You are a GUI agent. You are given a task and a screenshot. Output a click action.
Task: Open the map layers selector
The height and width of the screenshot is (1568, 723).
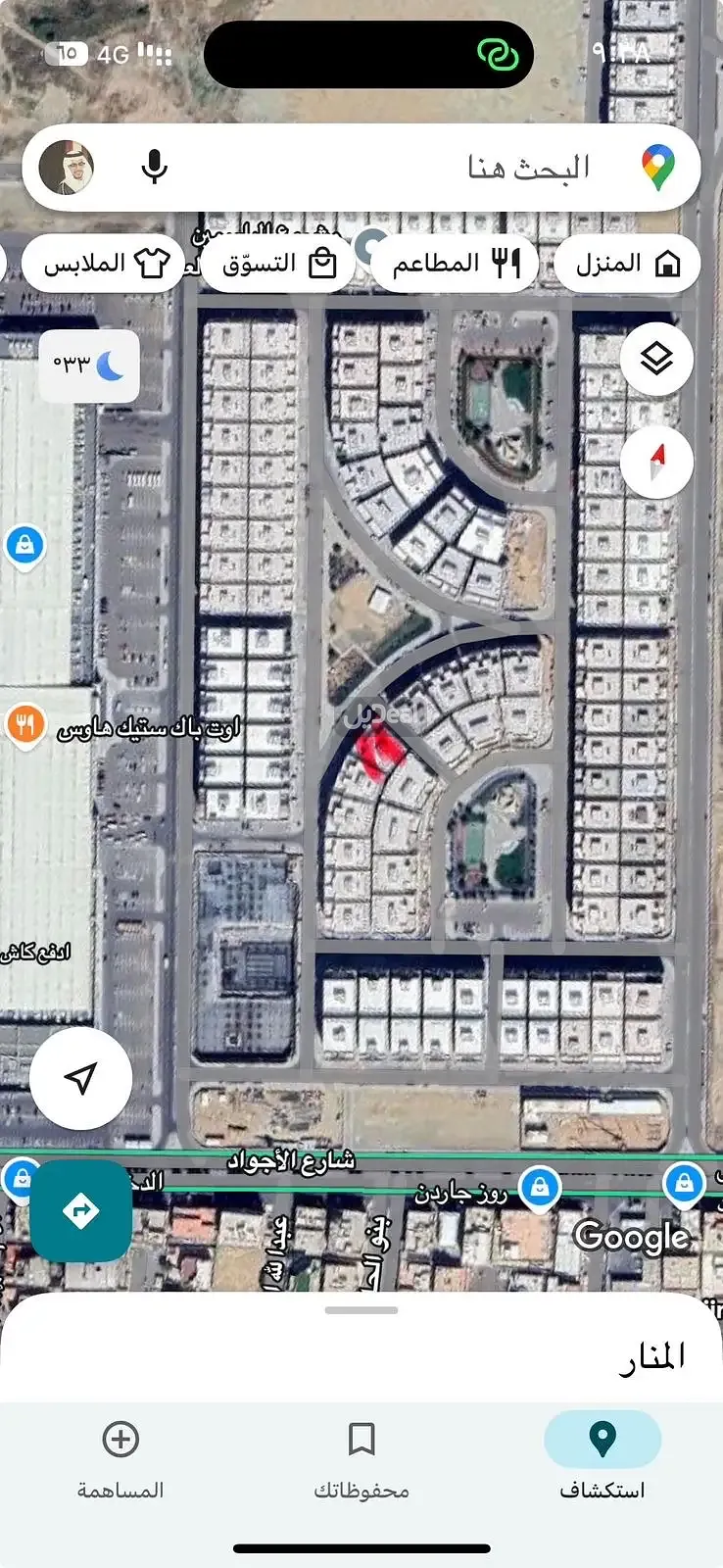(656, 359)
